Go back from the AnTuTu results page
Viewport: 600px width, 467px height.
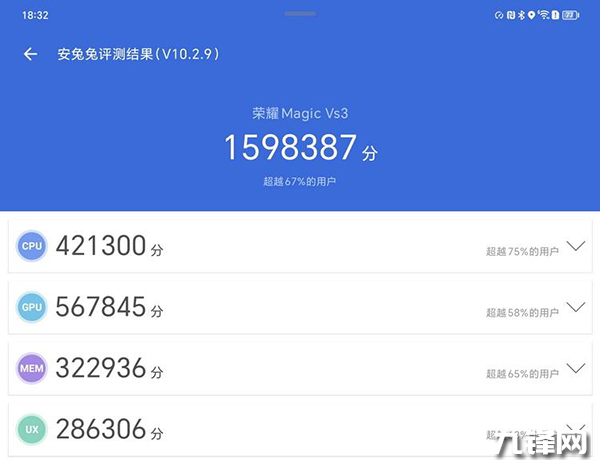pyautogui.click(x=30, y=54)
